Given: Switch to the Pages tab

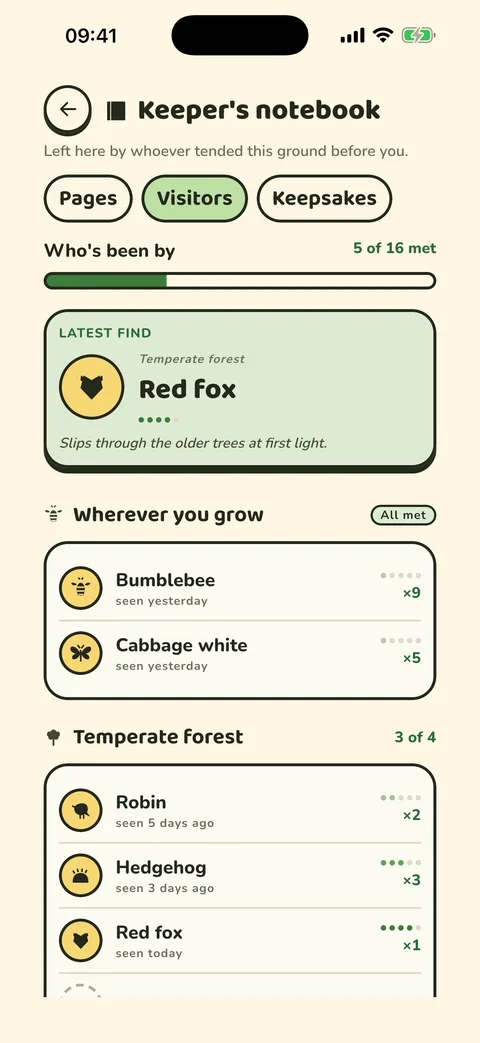Looking at the screenshot, I should (x=88, y=198).
